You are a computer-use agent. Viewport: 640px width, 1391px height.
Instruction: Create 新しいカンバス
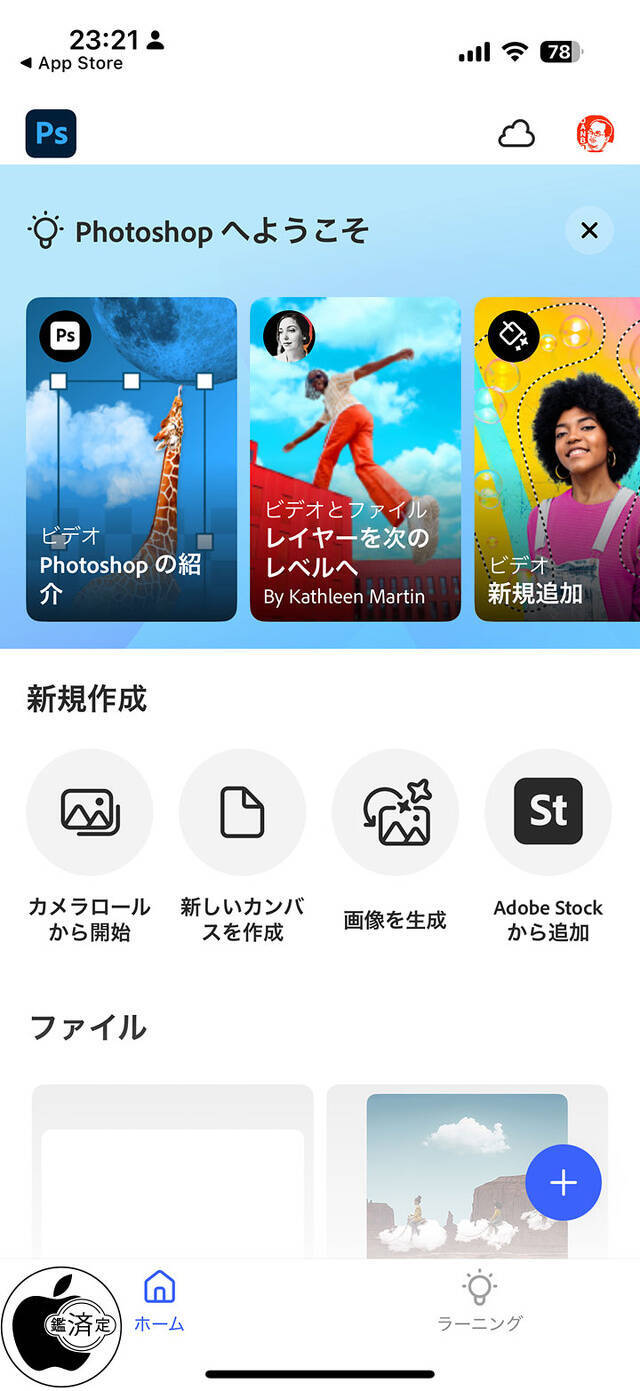242,812
